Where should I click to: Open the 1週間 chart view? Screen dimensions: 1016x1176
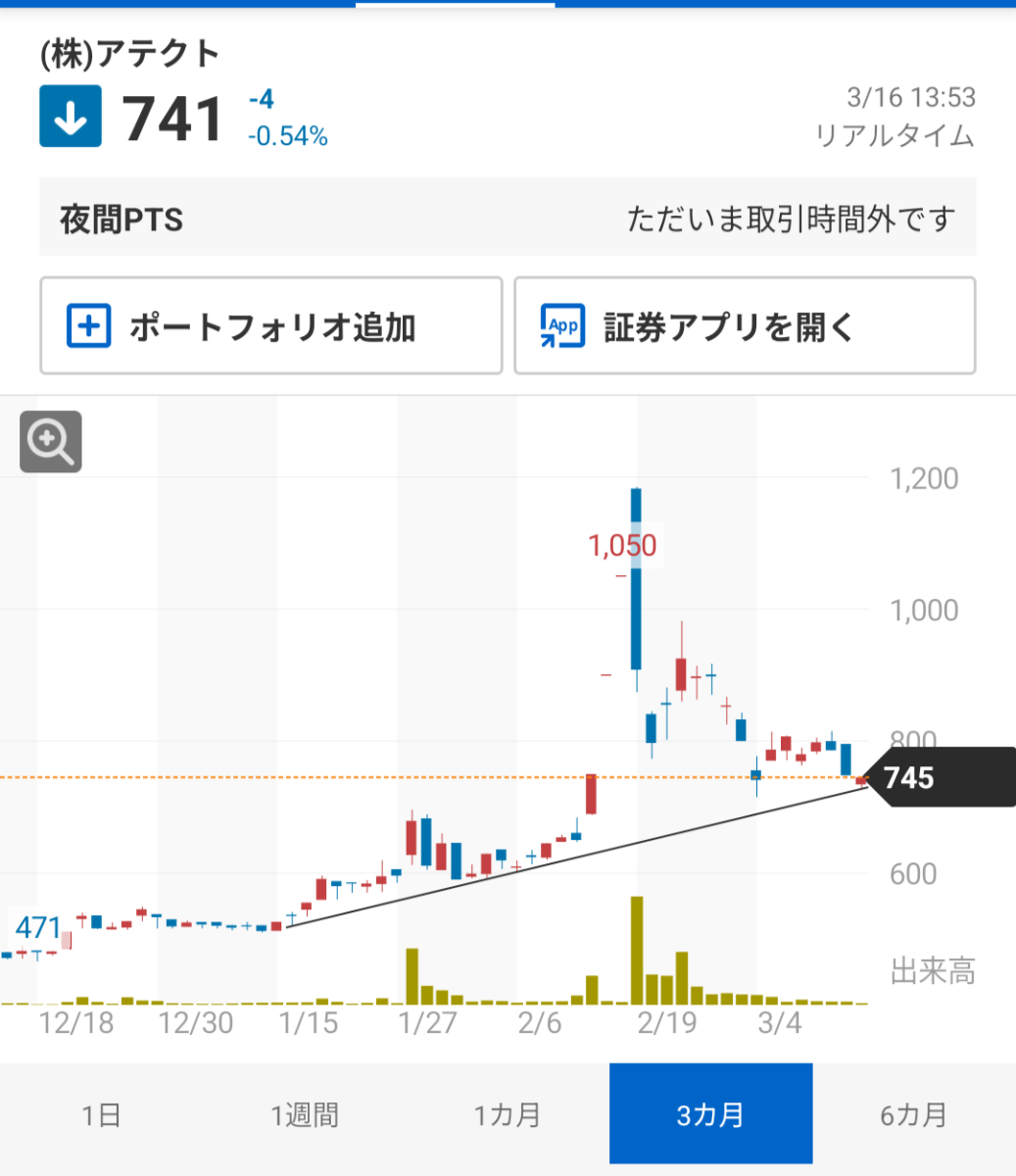click(305, 1113)
